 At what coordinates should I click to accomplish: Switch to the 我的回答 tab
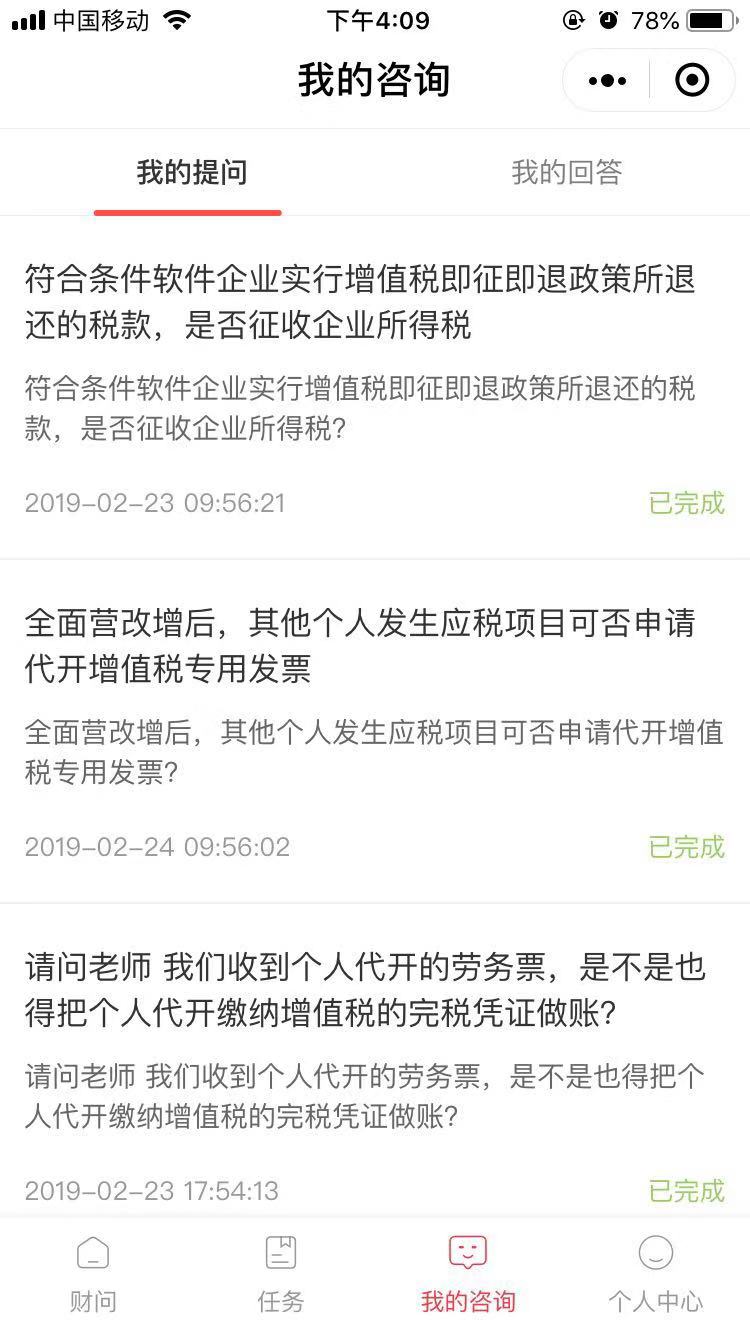click(567, 172)
